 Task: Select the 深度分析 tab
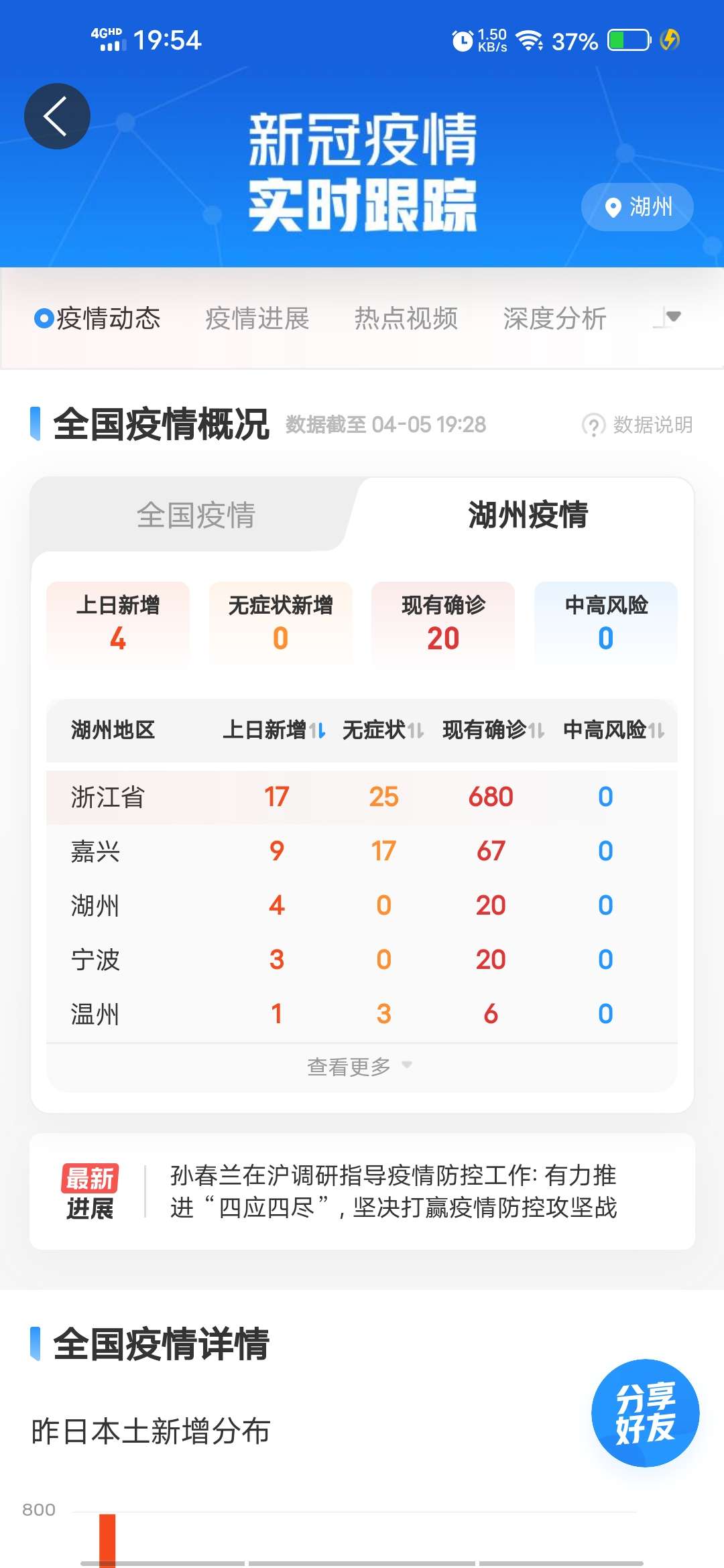click(554, 318)
